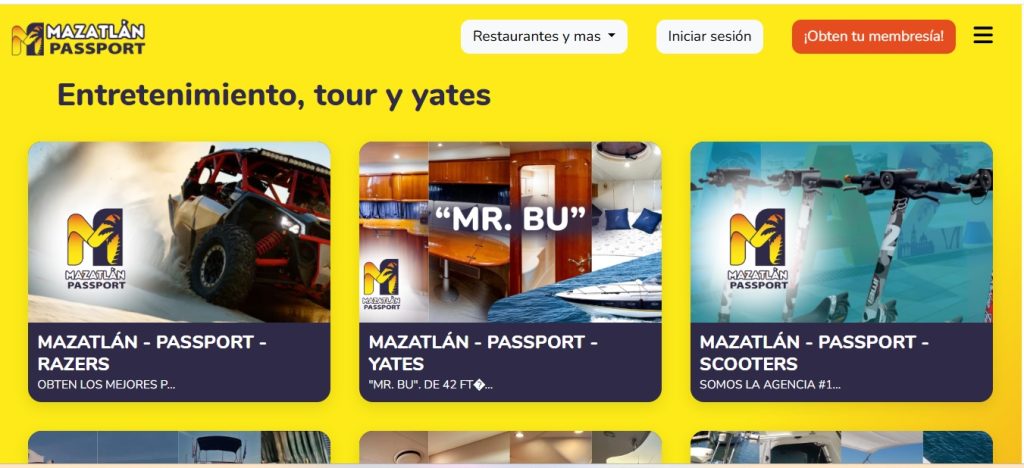
Task: Tap the Iniciar sesión button
Action: point(709,37)
